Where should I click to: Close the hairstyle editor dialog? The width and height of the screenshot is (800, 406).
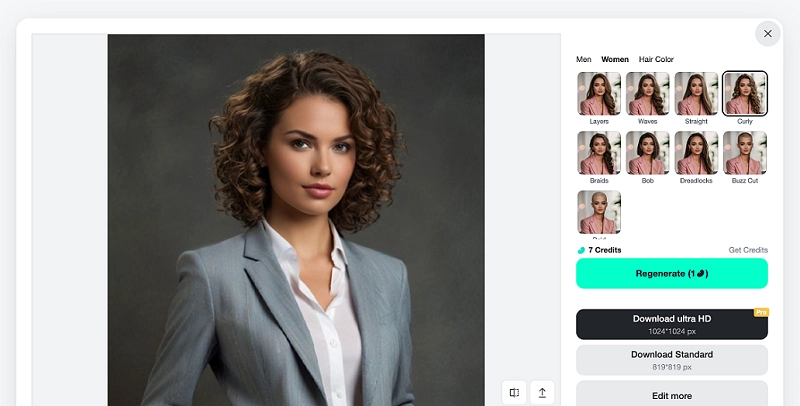(x=767, y=33)
